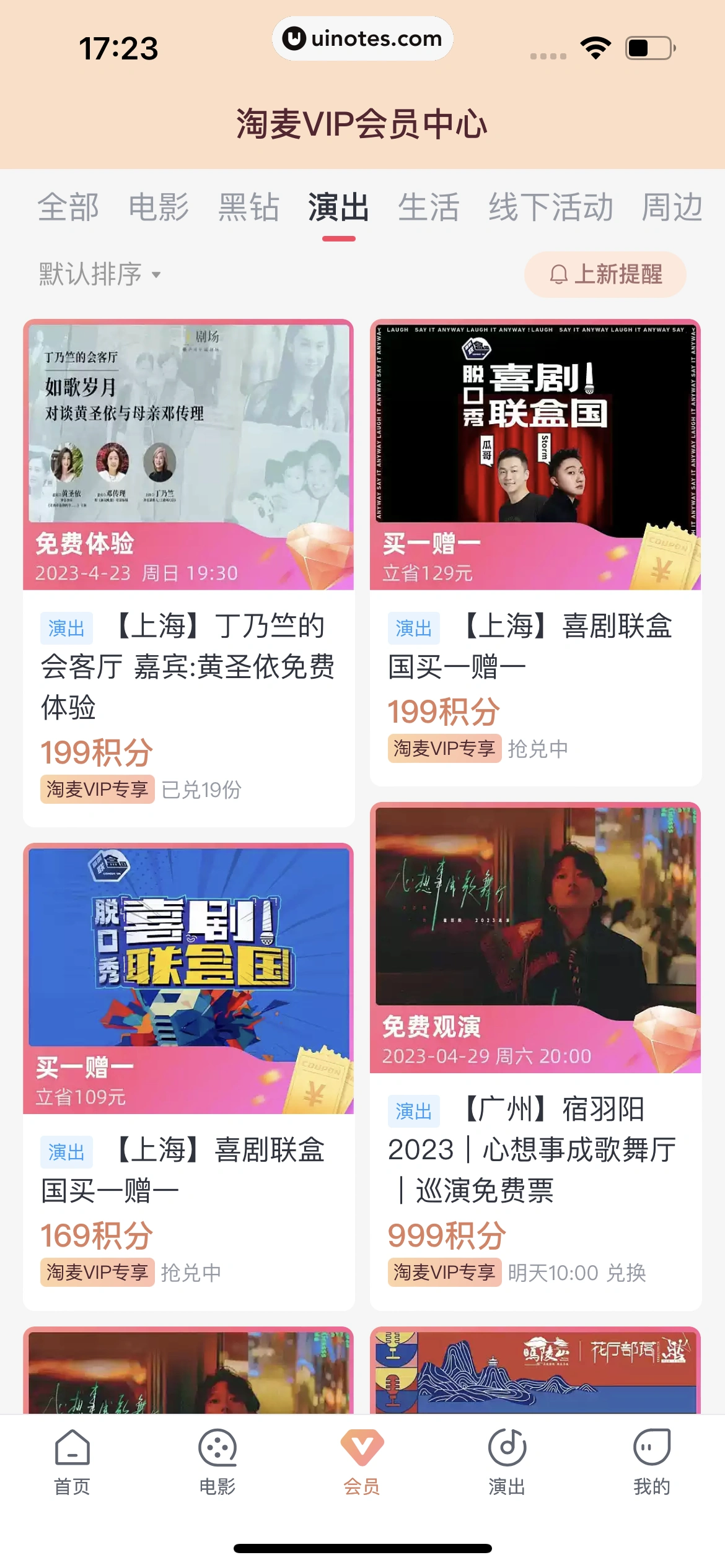
Task: Open the 默认排序 sorting dropdown
Action: tap(90, 274)
